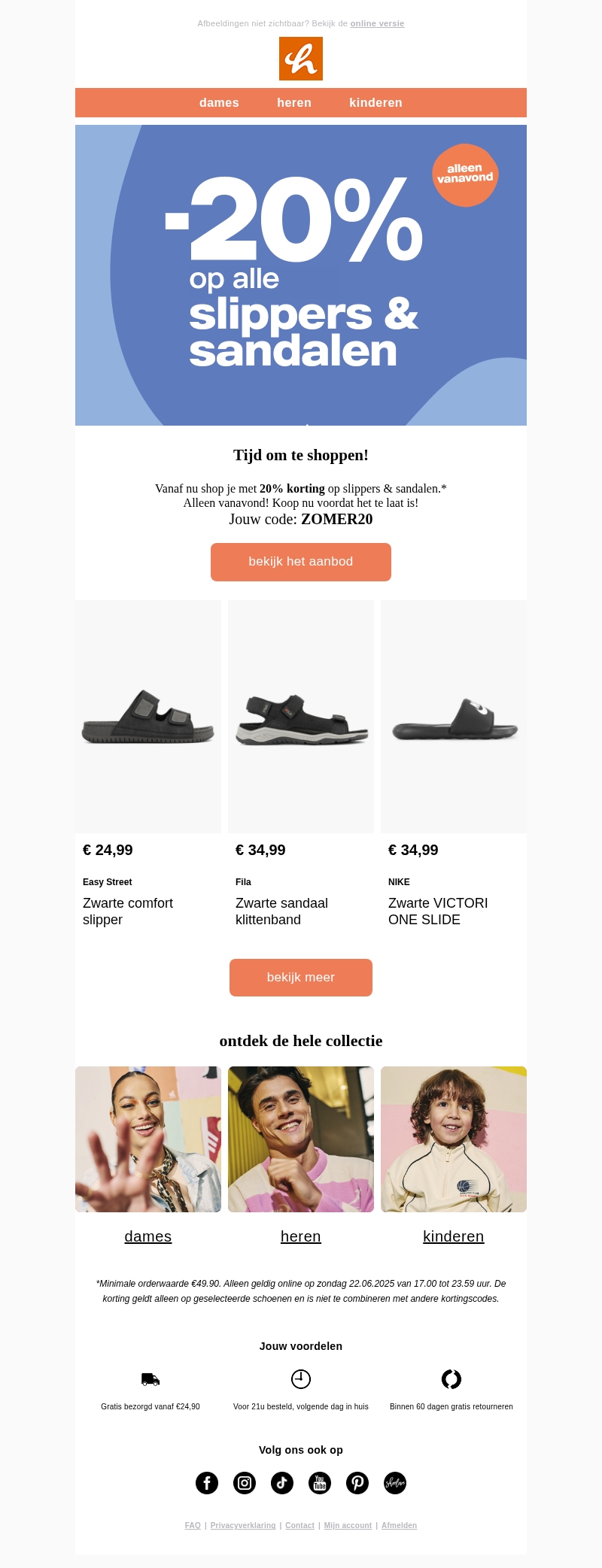Open the online versie link
The image size is (602, 1568).
click(x=377, y=23)
